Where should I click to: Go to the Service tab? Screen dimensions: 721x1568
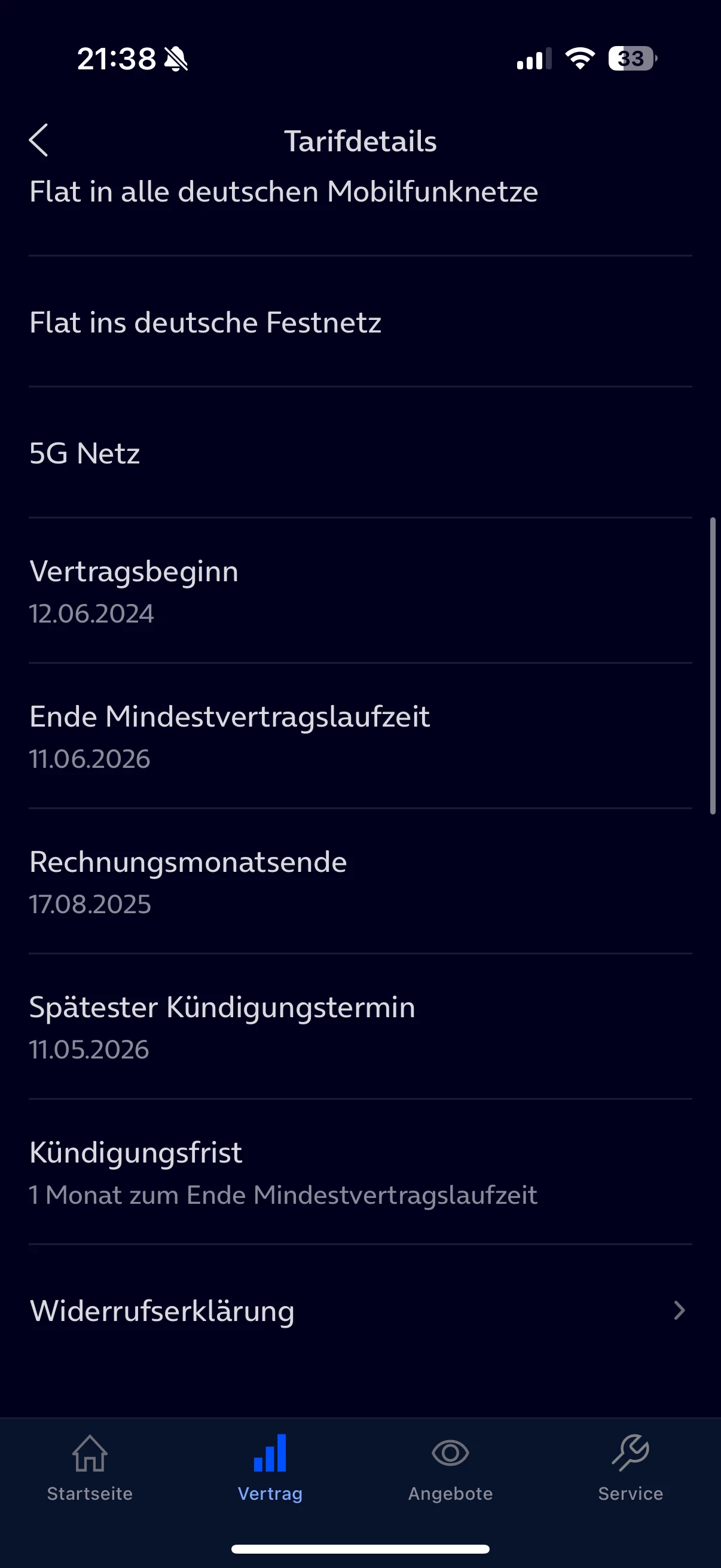pyautogui.click(x=630, y=1467)
